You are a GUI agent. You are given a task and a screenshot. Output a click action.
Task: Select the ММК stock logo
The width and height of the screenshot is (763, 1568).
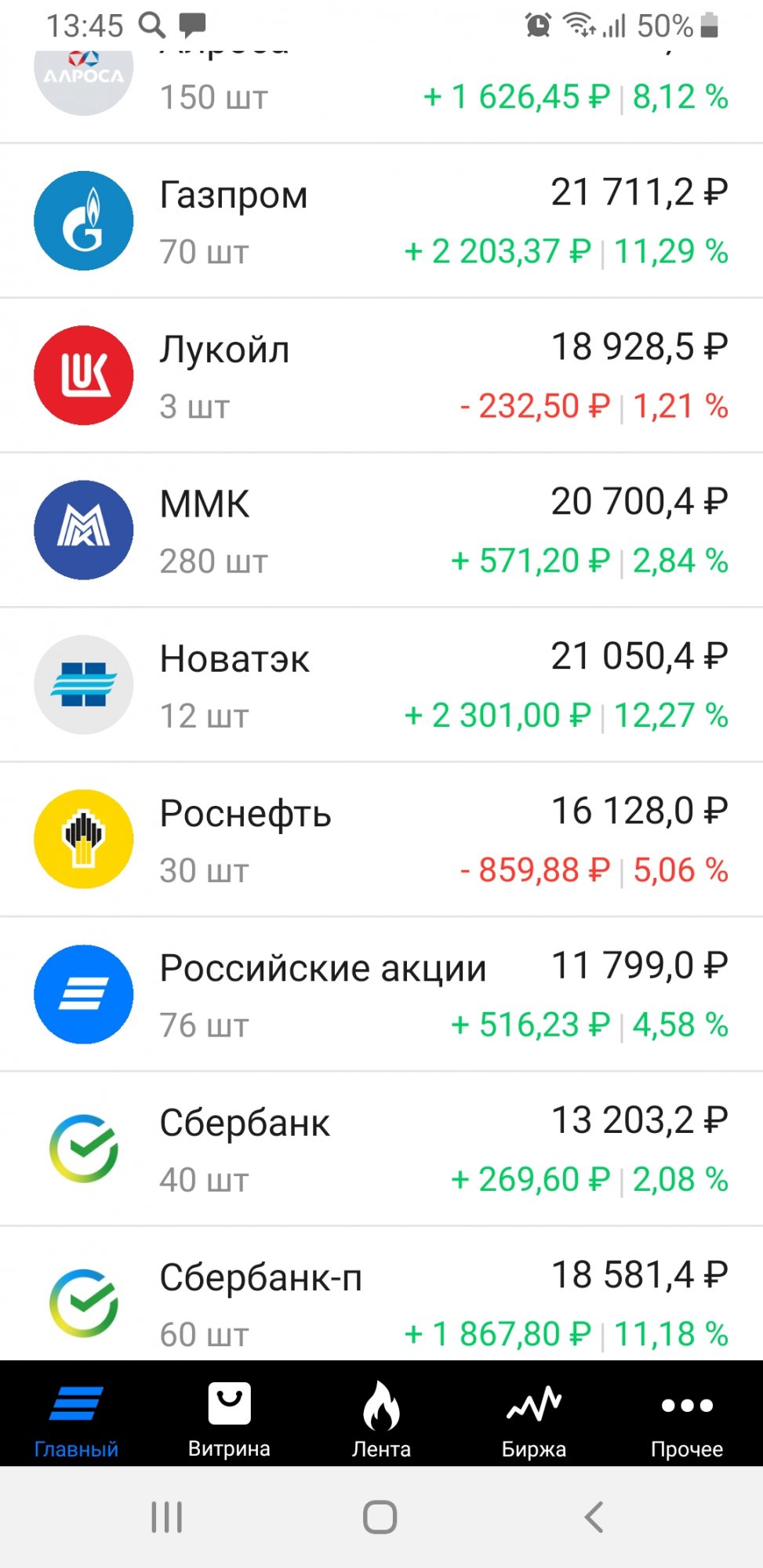[x=83, y=529]
